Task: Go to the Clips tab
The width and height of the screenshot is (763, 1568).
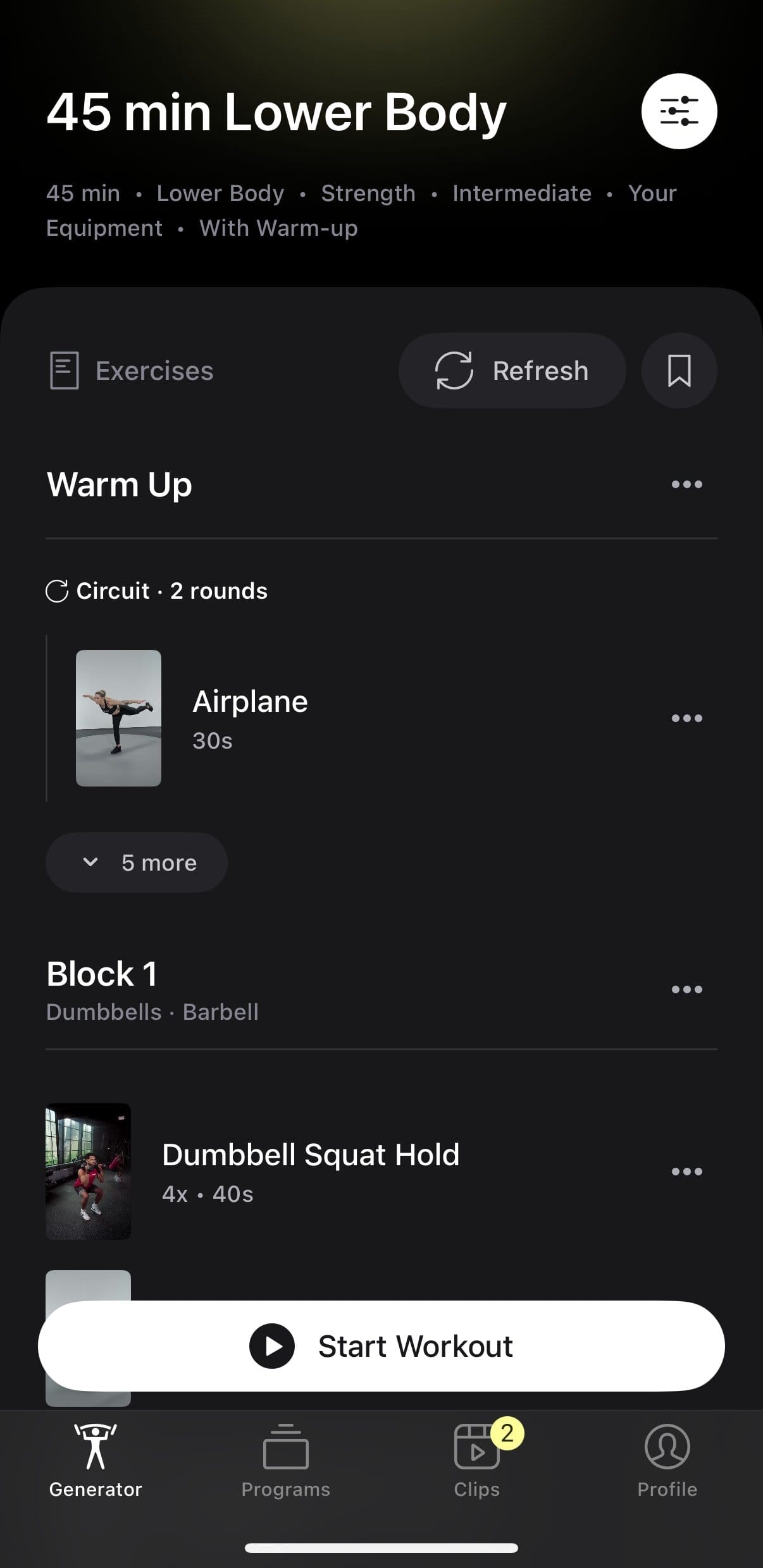Action: (477, 1461)
